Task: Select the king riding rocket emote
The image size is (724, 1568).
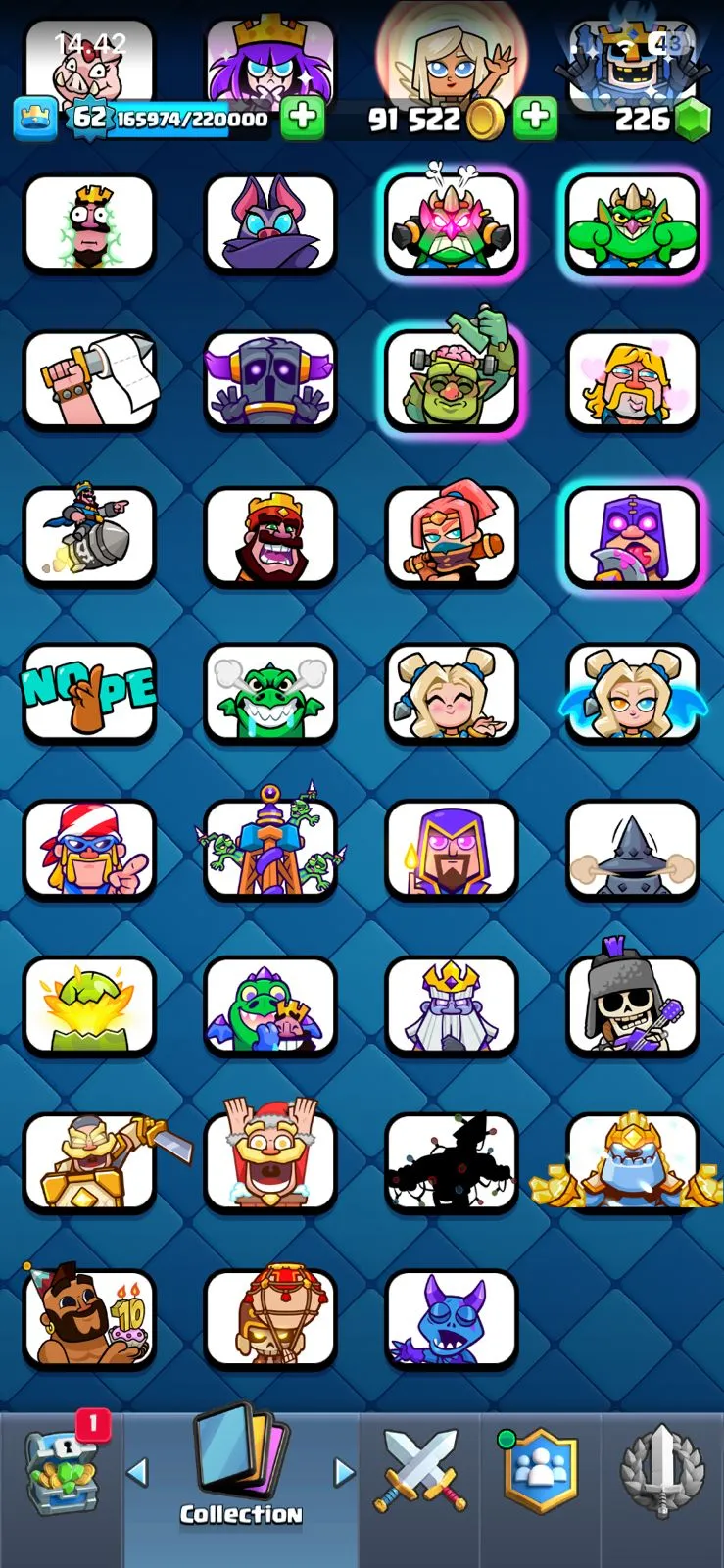Action: 89,535
